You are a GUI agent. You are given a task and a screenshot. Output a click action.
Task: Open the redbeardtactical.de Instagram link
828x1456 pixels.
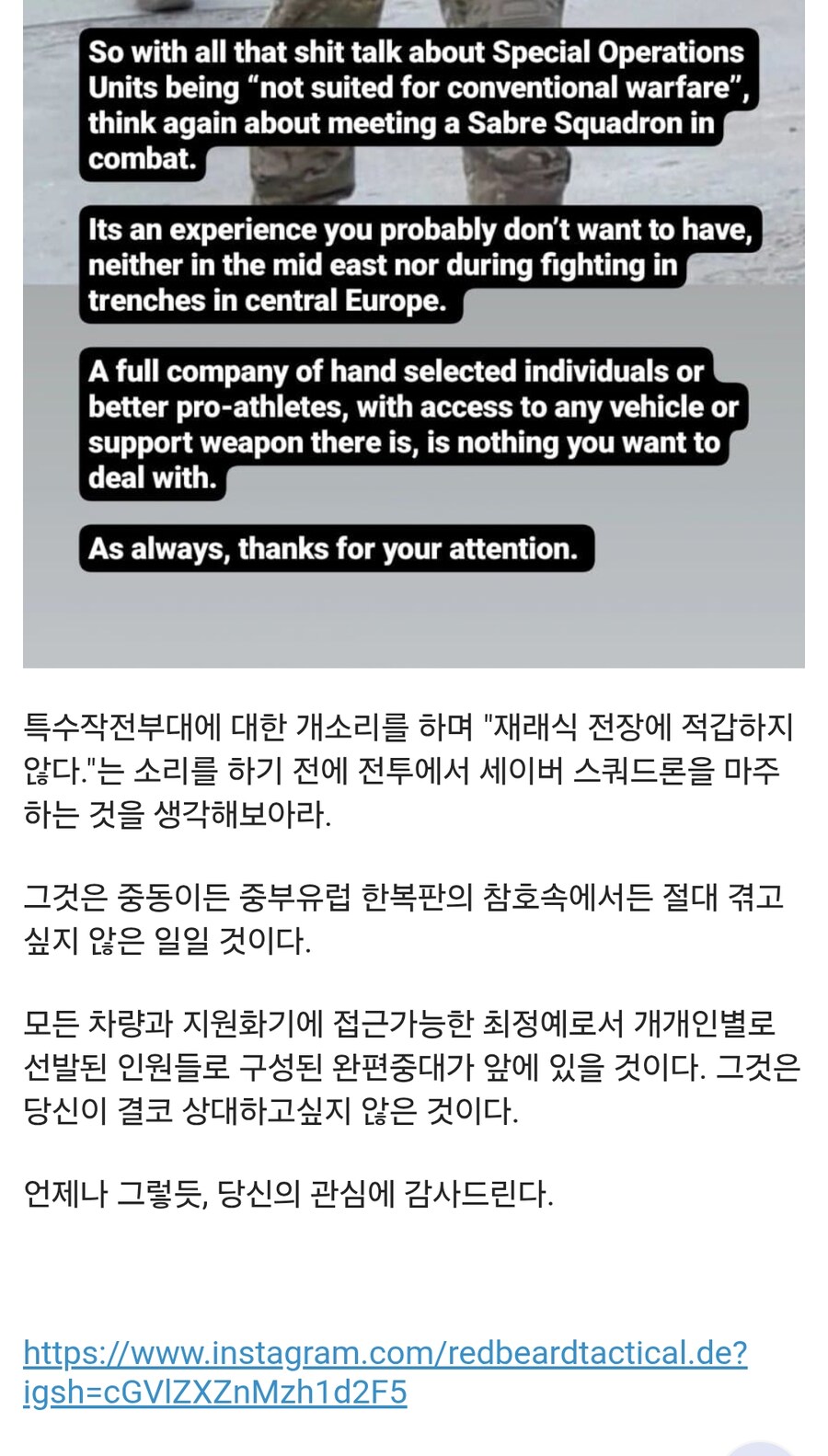pos(385,1353)
